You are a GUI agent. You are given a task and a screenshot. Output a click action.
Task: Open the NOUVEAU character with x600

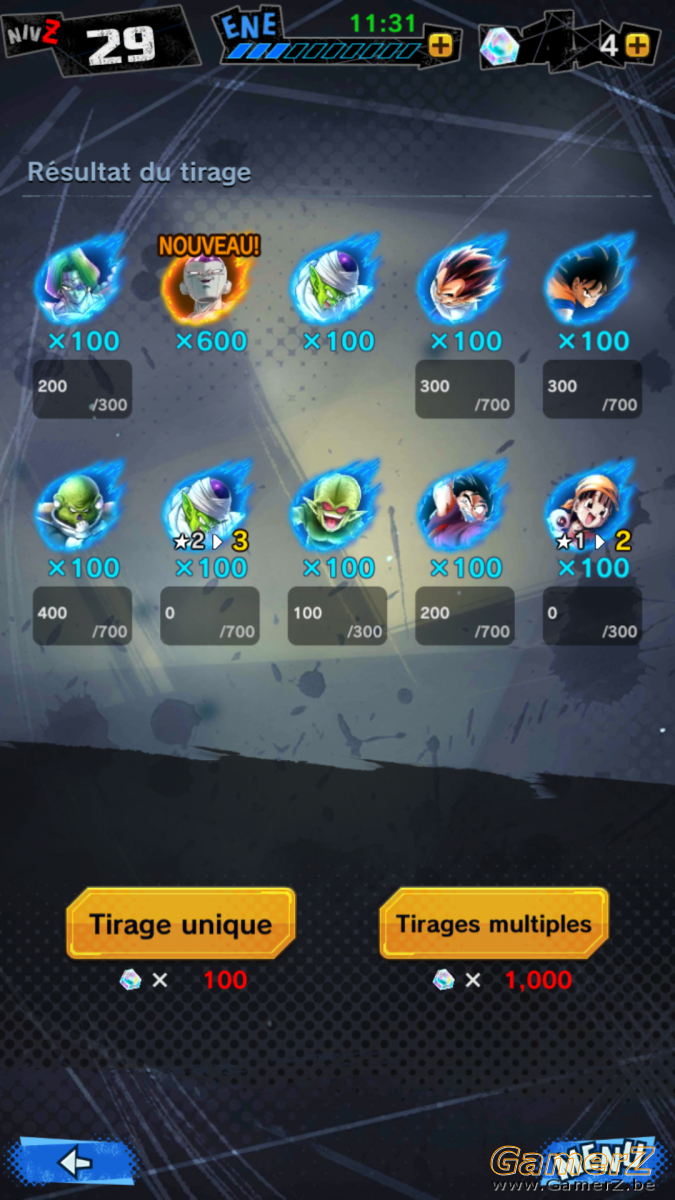[209, 281]
